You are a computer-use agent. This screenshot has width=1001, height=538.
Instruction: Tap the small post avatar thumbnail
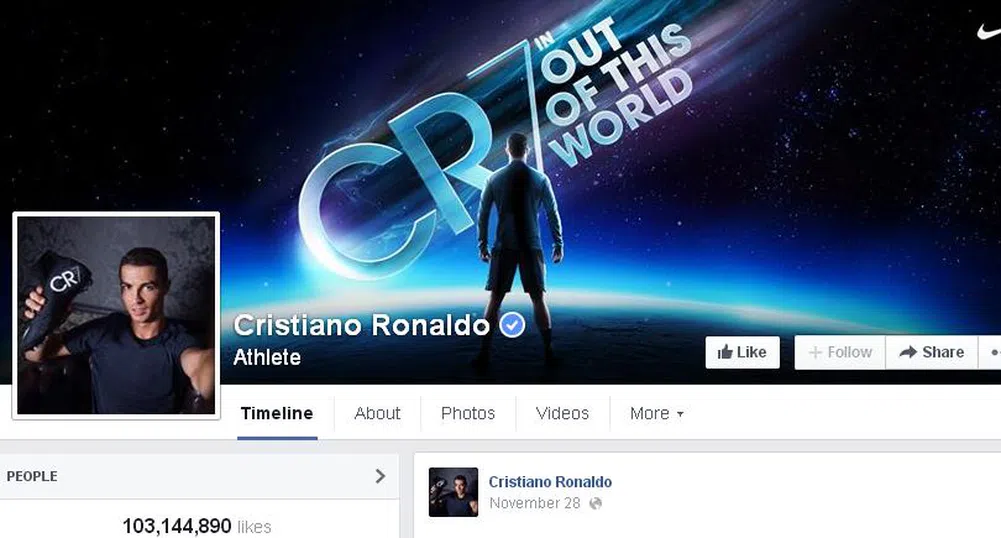click(x=453, y=492)
